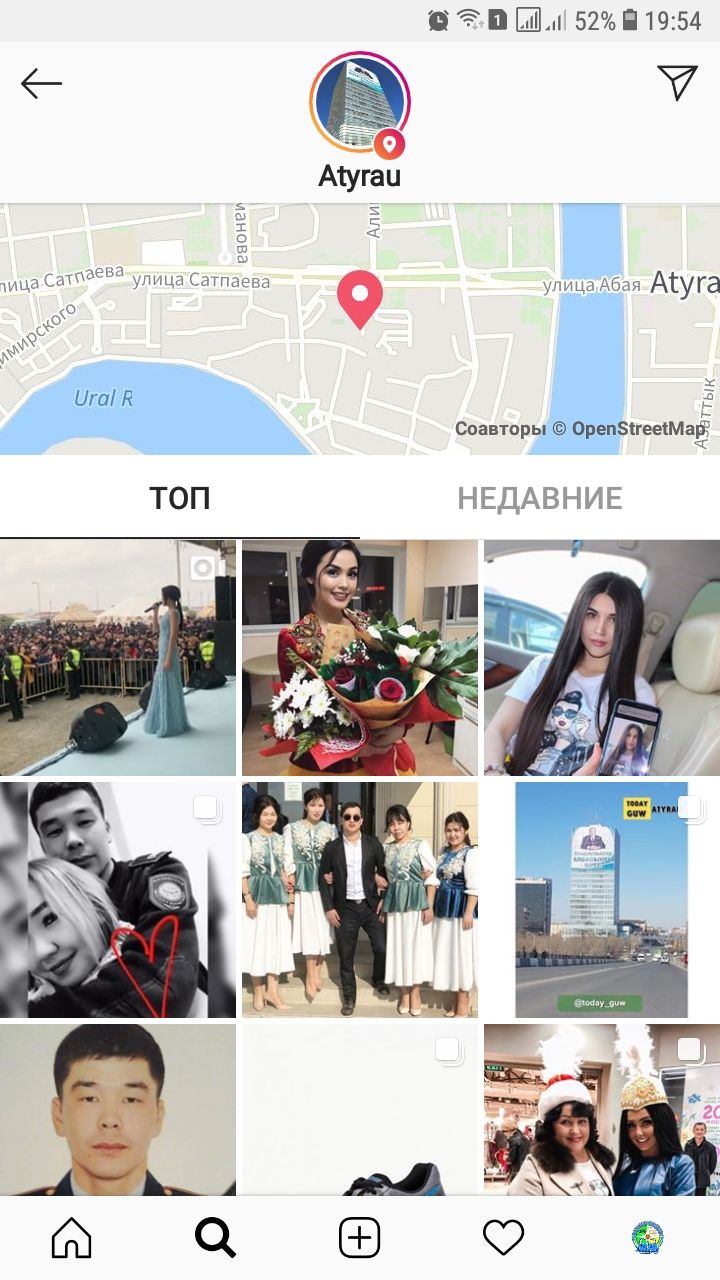Image resolution: width=720 pixels, height=1280 pixels.
Task: Create a new post with plus icon
Action: pyautogui.click(x=359, y=1239)
